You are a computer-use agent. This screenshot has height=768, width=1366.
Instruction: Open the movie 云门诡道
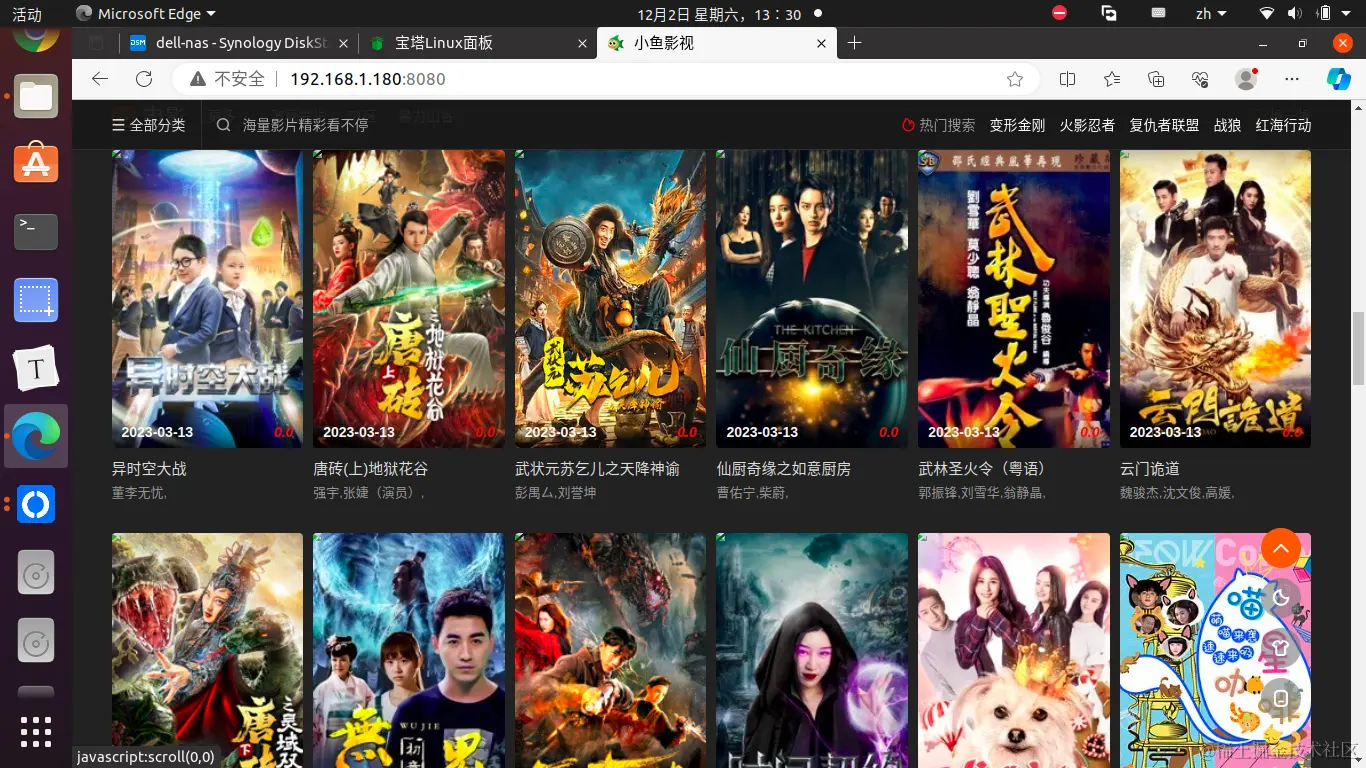(x=1215, y=298)
